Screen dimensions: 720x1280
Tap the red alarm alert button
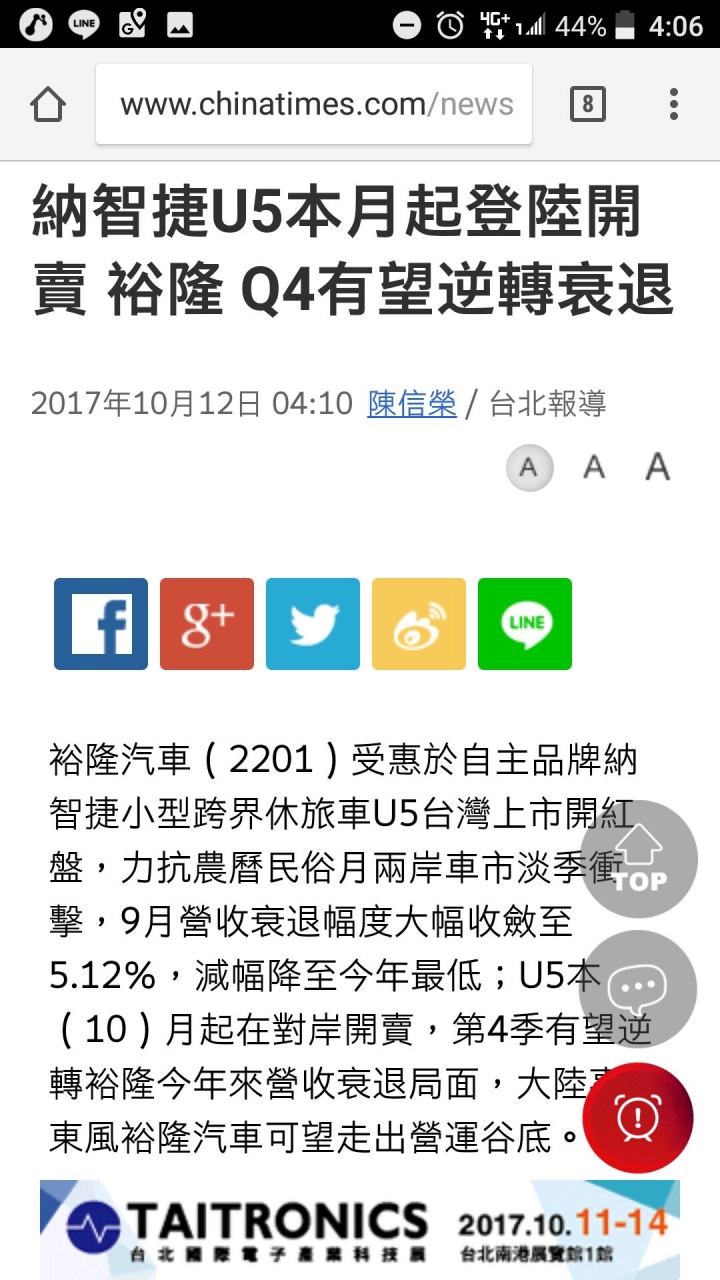pos(638,1117)
